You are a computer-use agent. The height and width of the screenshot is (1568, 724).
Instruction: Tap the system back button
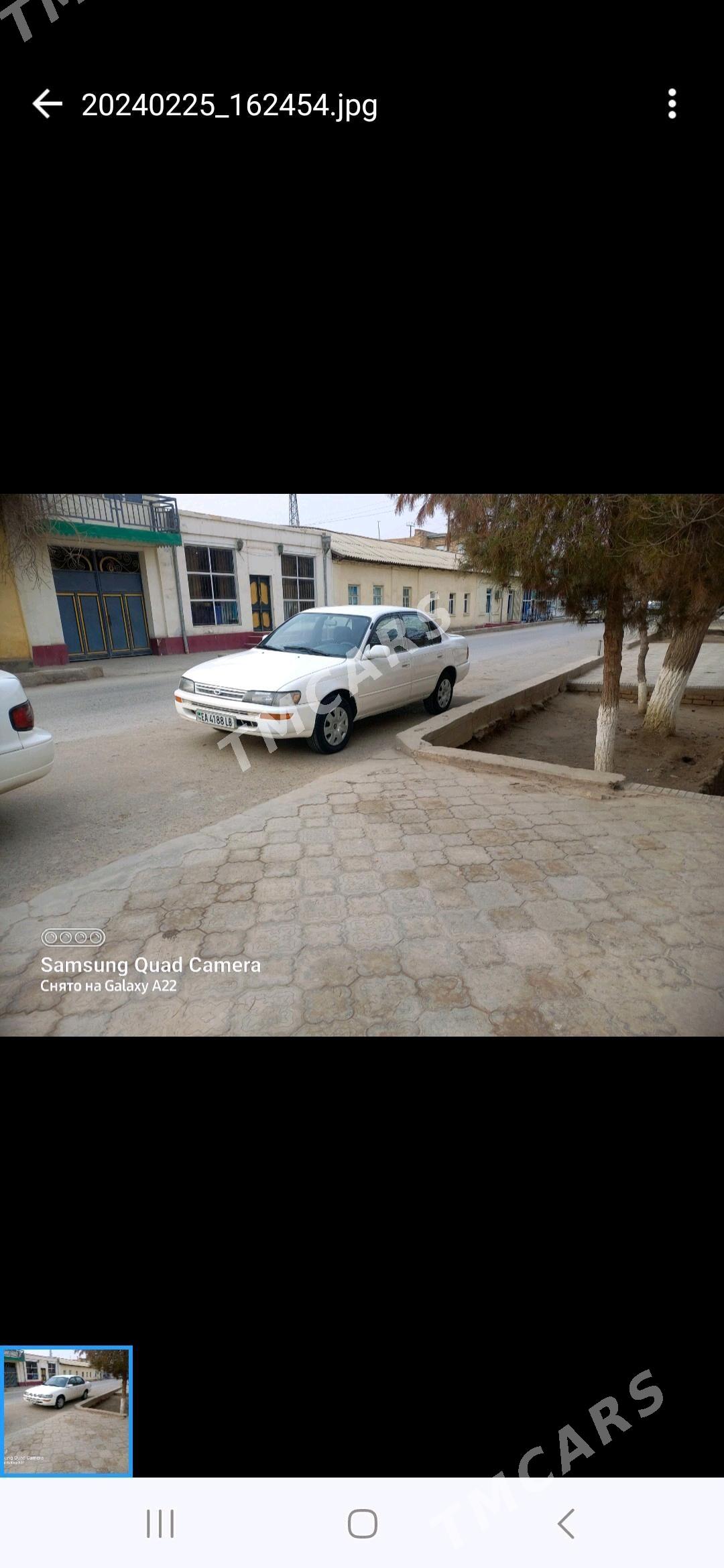point(566,1524)
